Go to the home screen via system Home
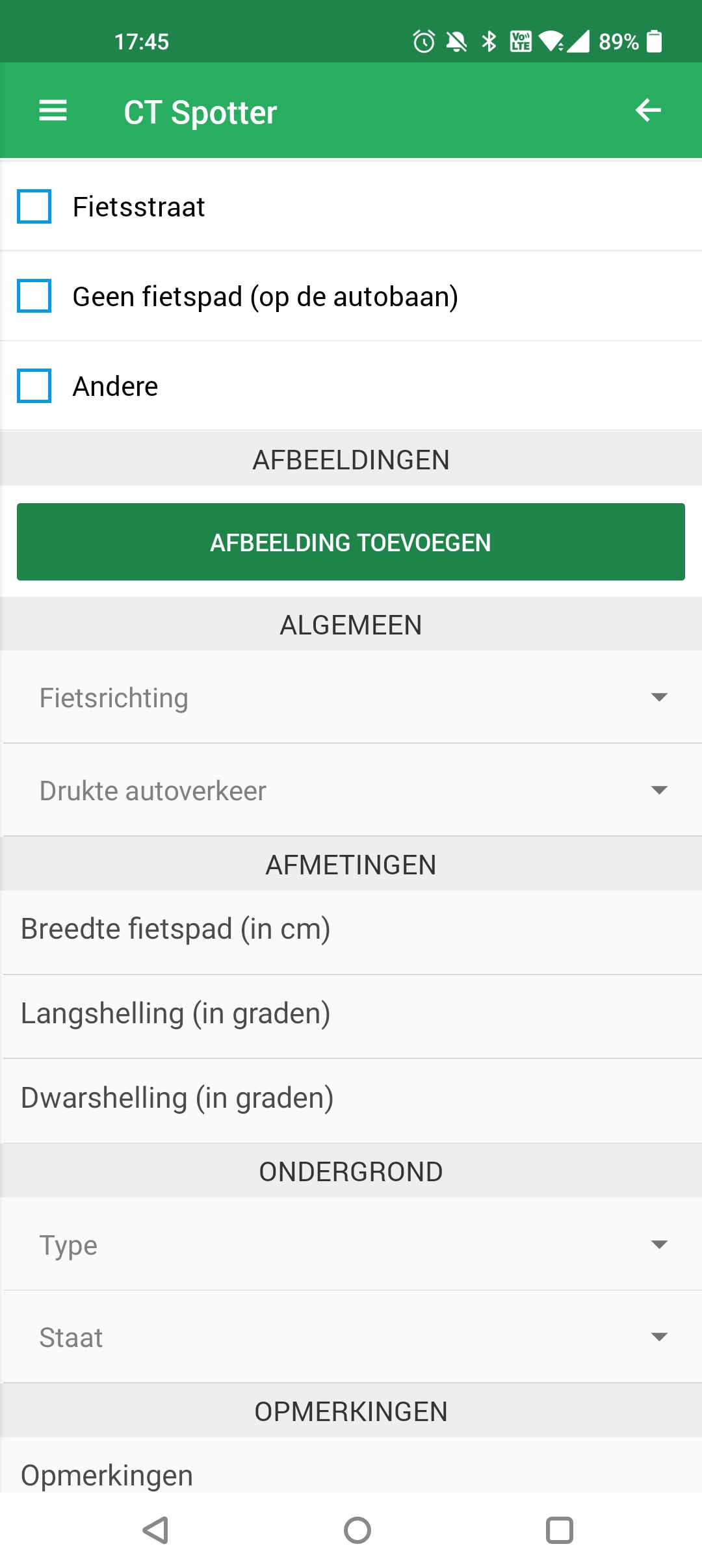 coord(357,1530)
